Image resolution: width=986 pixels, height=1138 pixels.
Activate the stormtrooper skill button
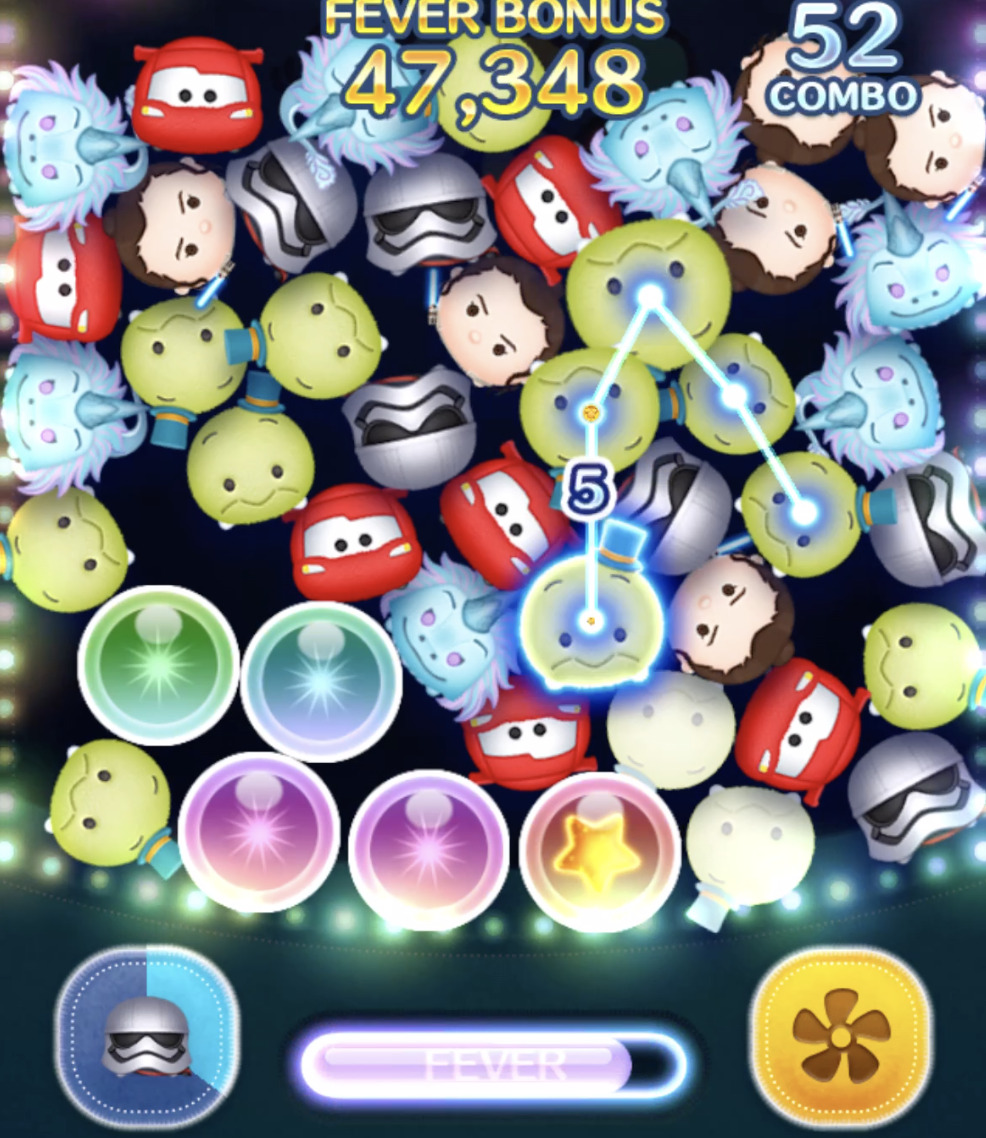pyautogui.click(x=146, y=1037)
